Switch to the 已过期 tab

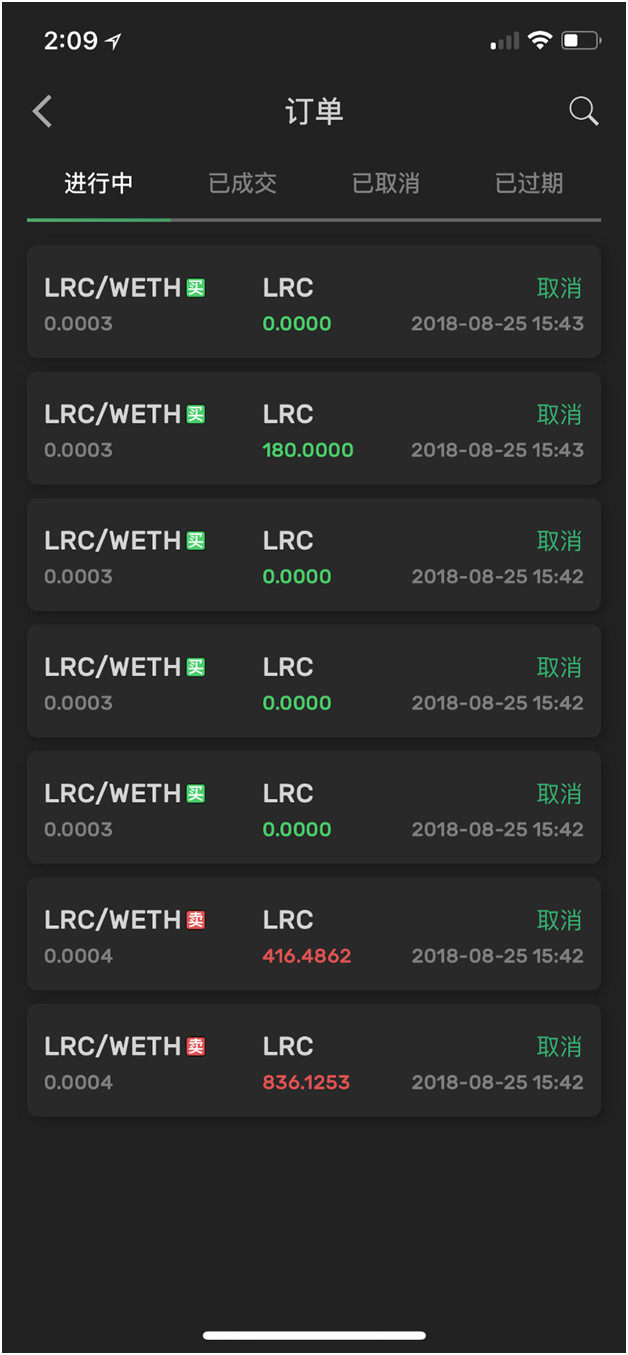click(529, 184)
